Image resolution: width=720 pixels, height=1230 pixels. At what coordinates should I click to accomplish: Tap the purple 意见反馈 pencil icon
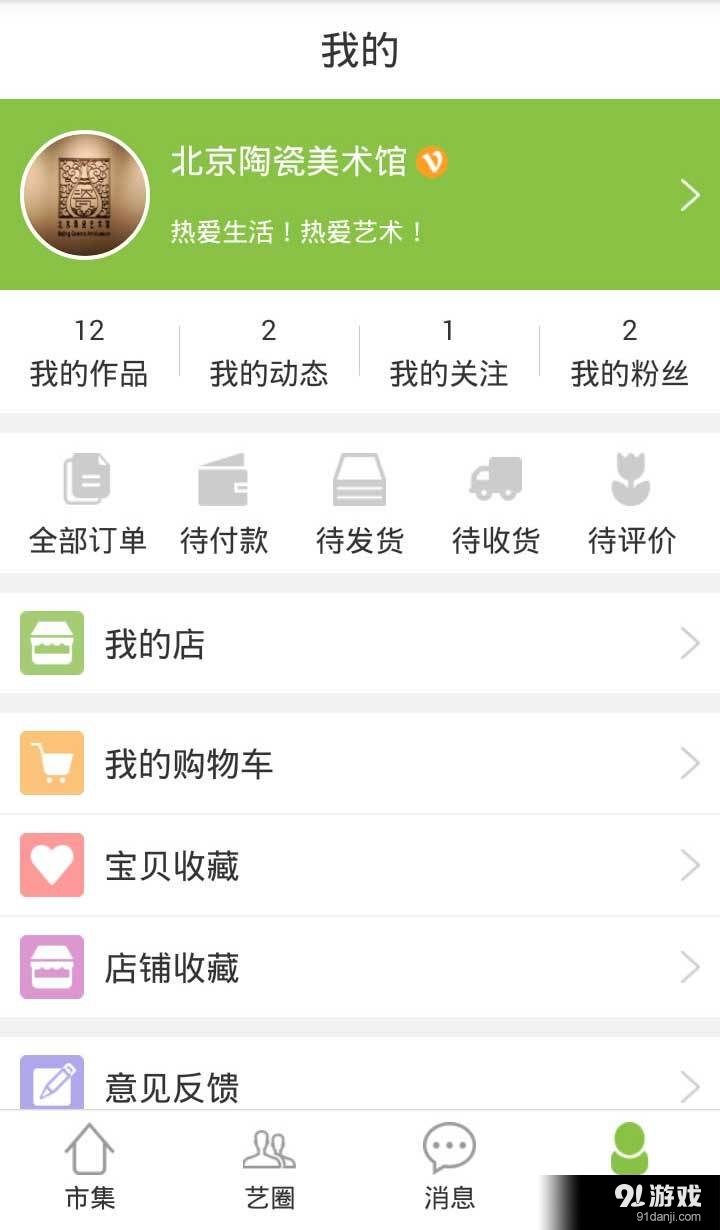click(x=51, y=1081)
